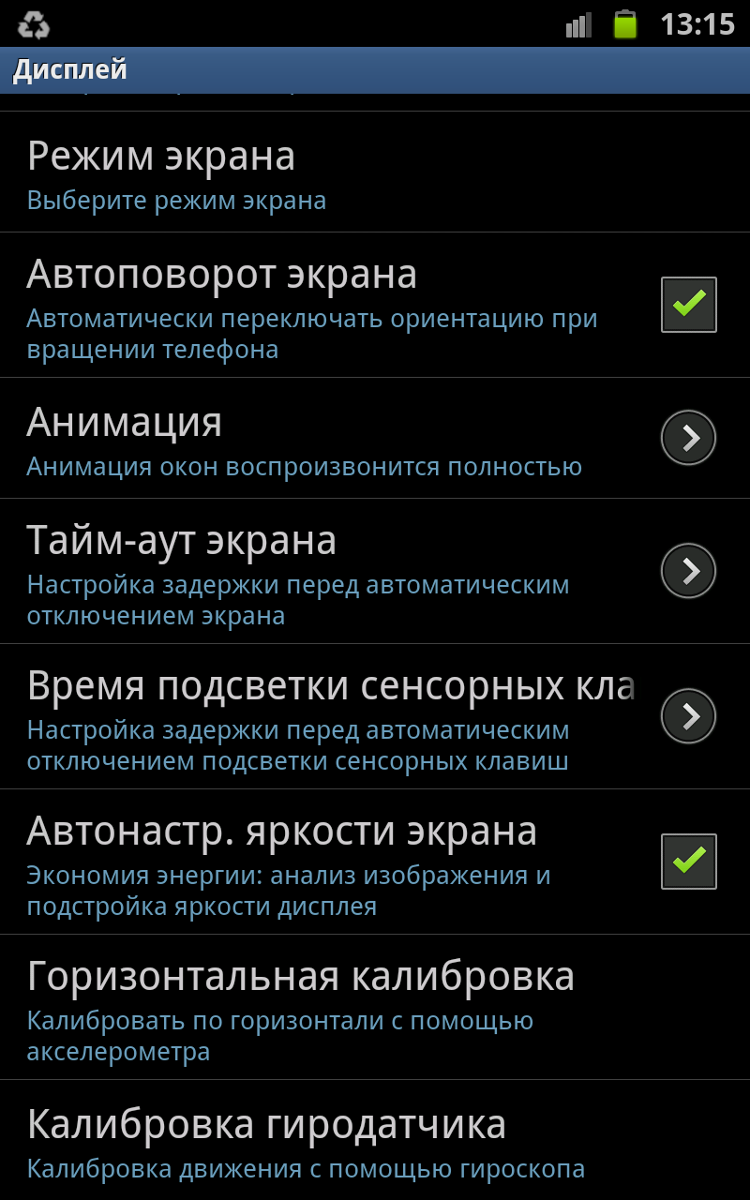Disable the Автонастр. яркости экрана checkbox
The image size is (750, 1200).
[x=689, y=861]
